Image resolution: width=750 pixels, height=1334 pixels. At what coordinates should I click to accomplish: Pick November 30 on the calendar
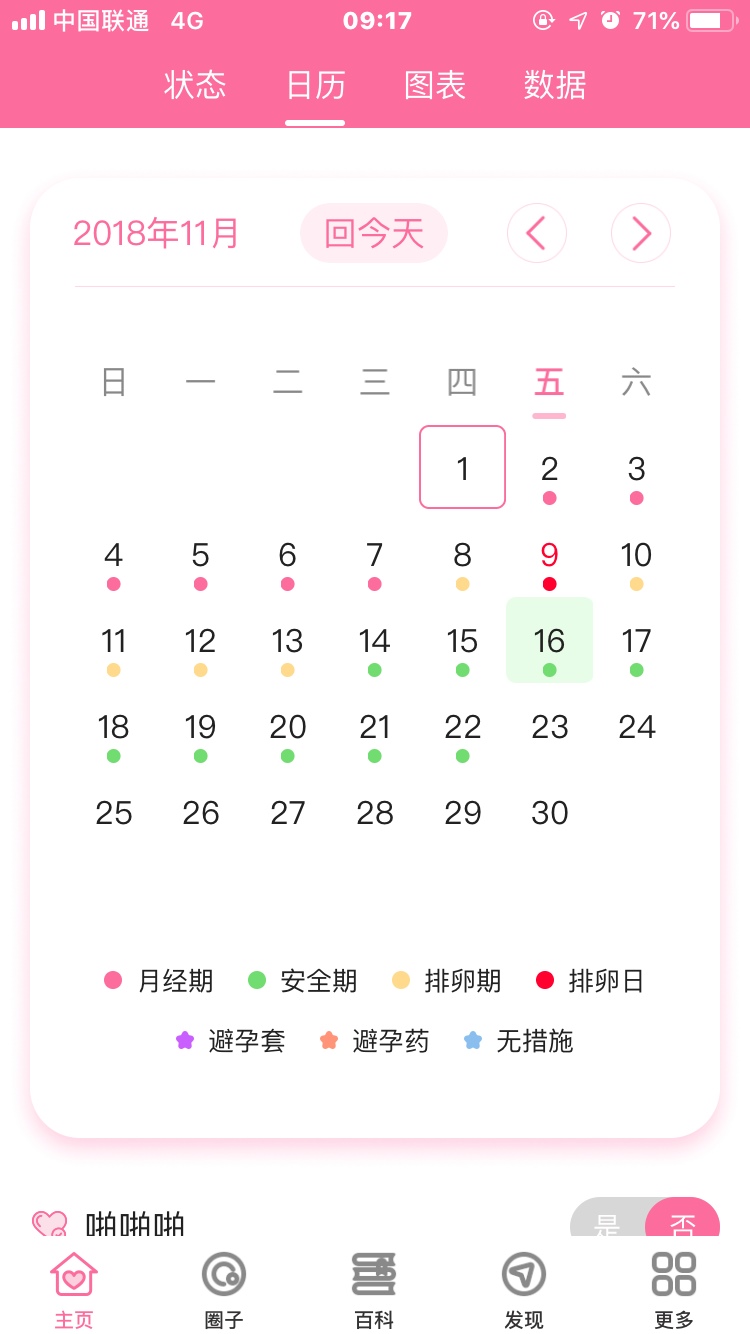pyautogui.click(x=549, y=814)
